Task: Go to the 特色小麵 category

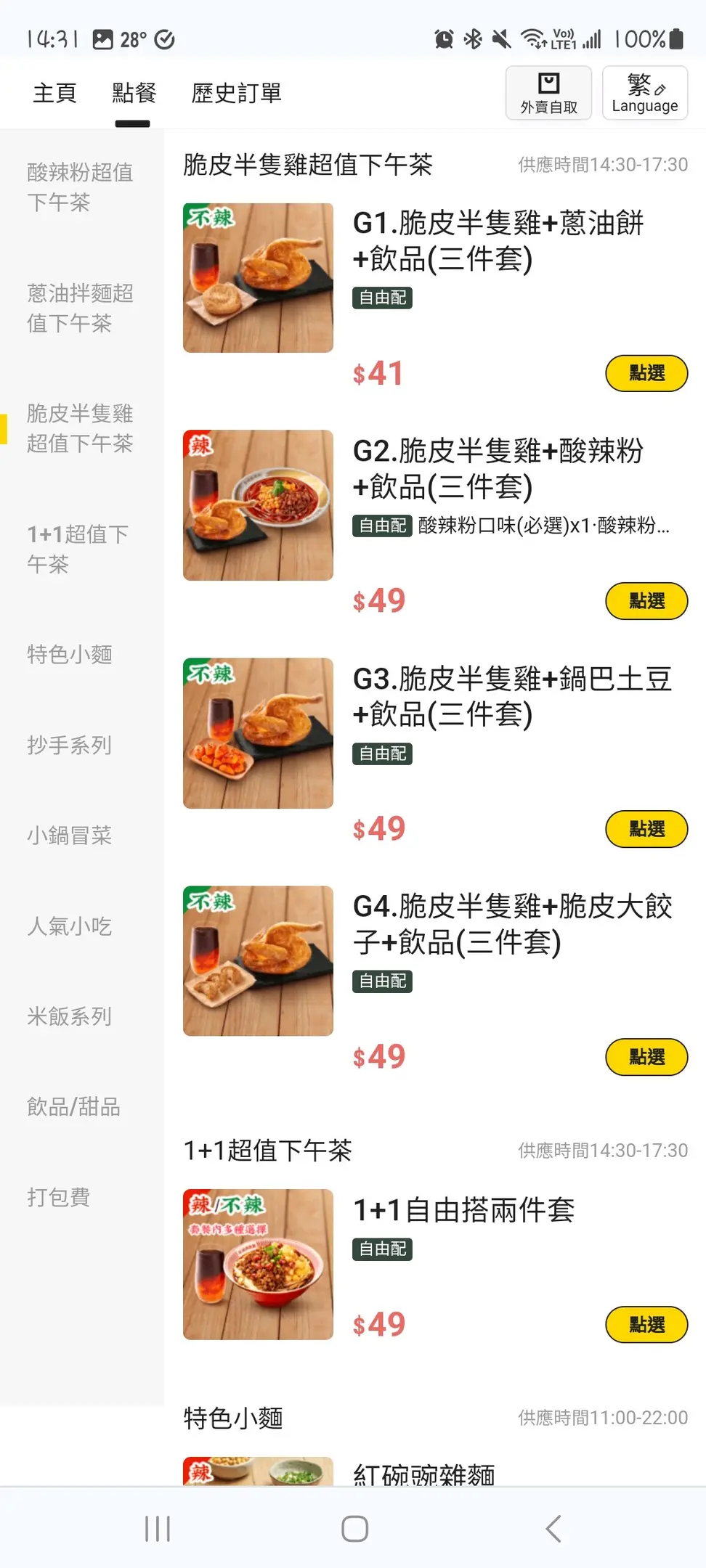Action: click(x=70, y=655)
